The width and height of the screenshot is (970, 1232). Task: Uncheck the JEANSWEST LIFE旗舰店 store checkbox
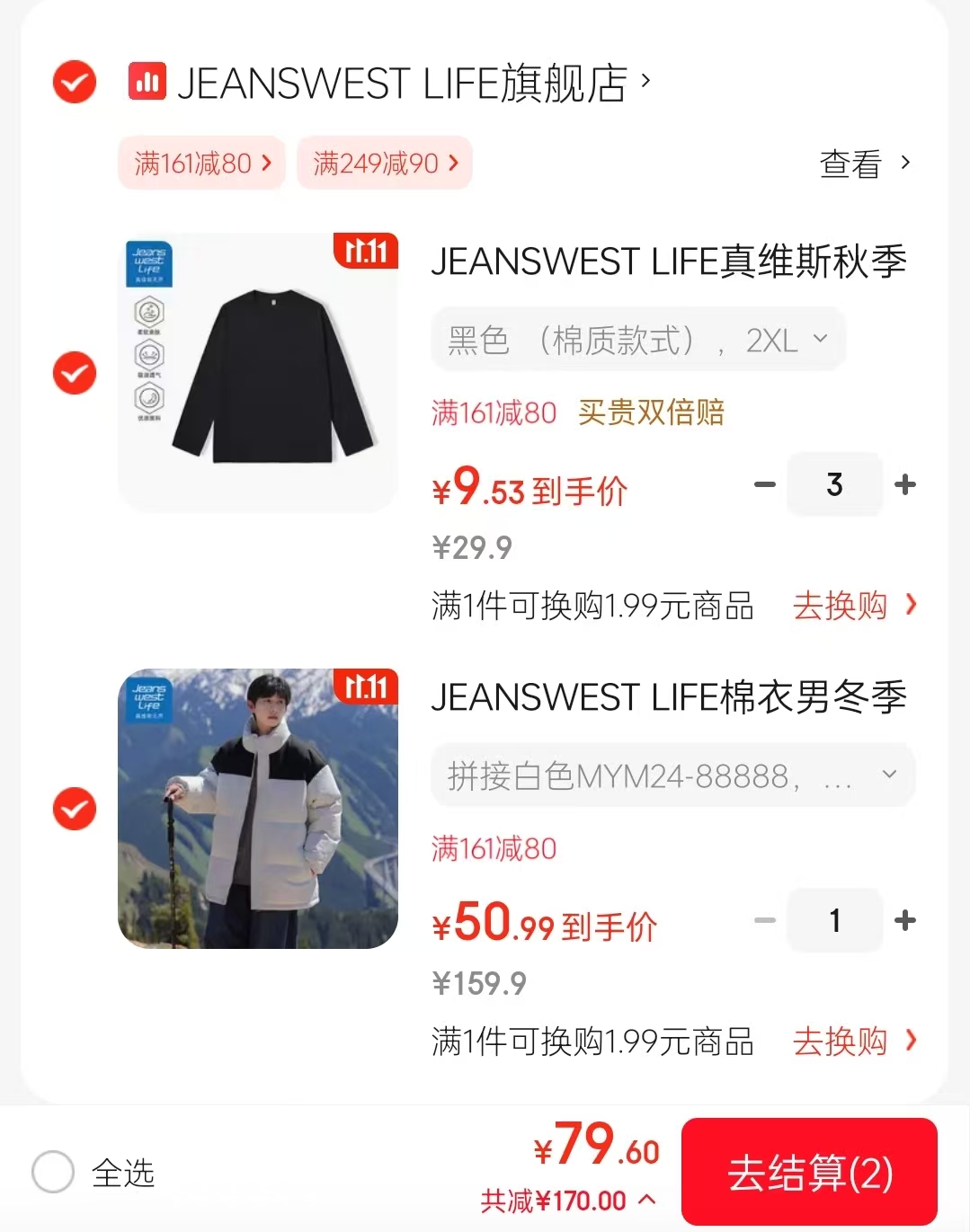pyautogui.click(x=75, y=83)
